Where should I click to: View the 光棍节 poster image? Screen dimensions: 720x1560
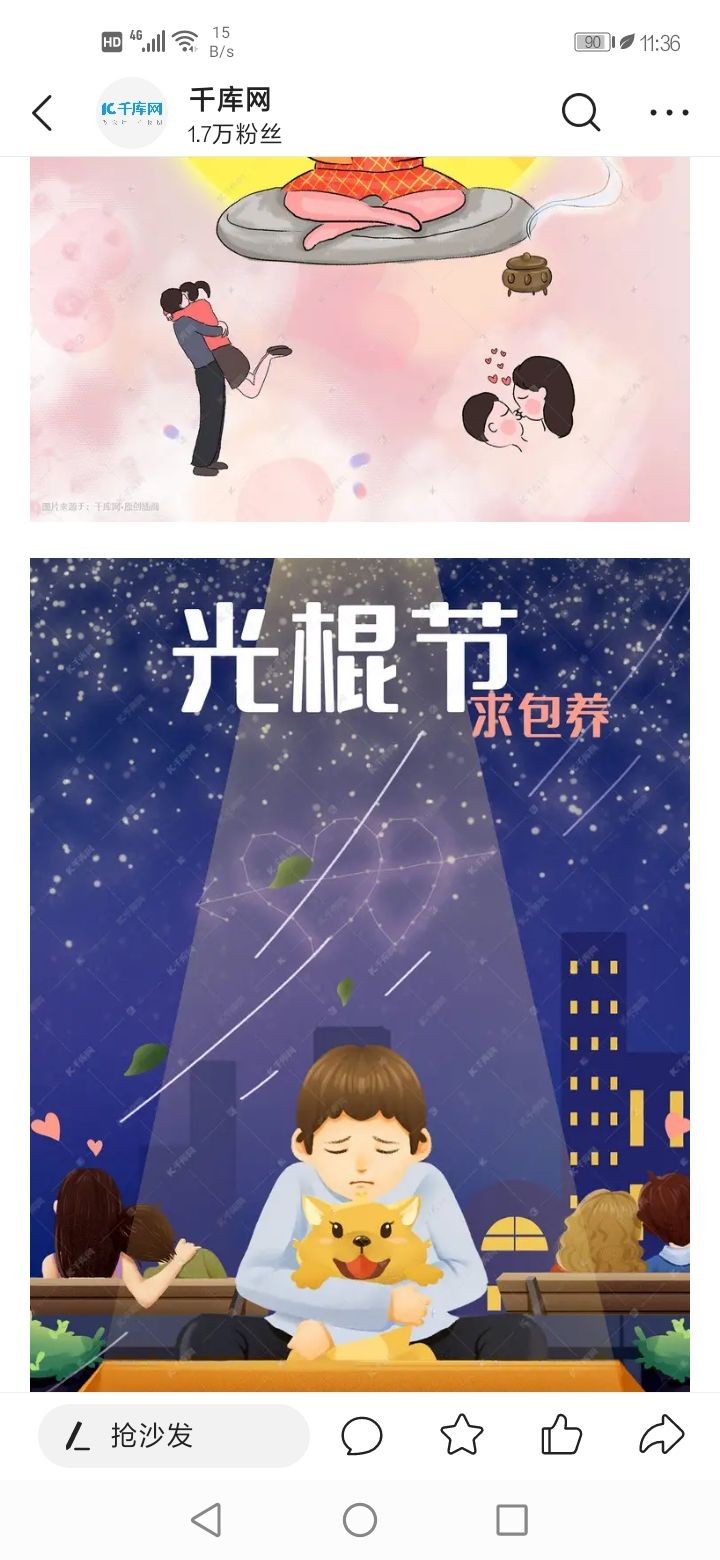(x=360, y=973)
